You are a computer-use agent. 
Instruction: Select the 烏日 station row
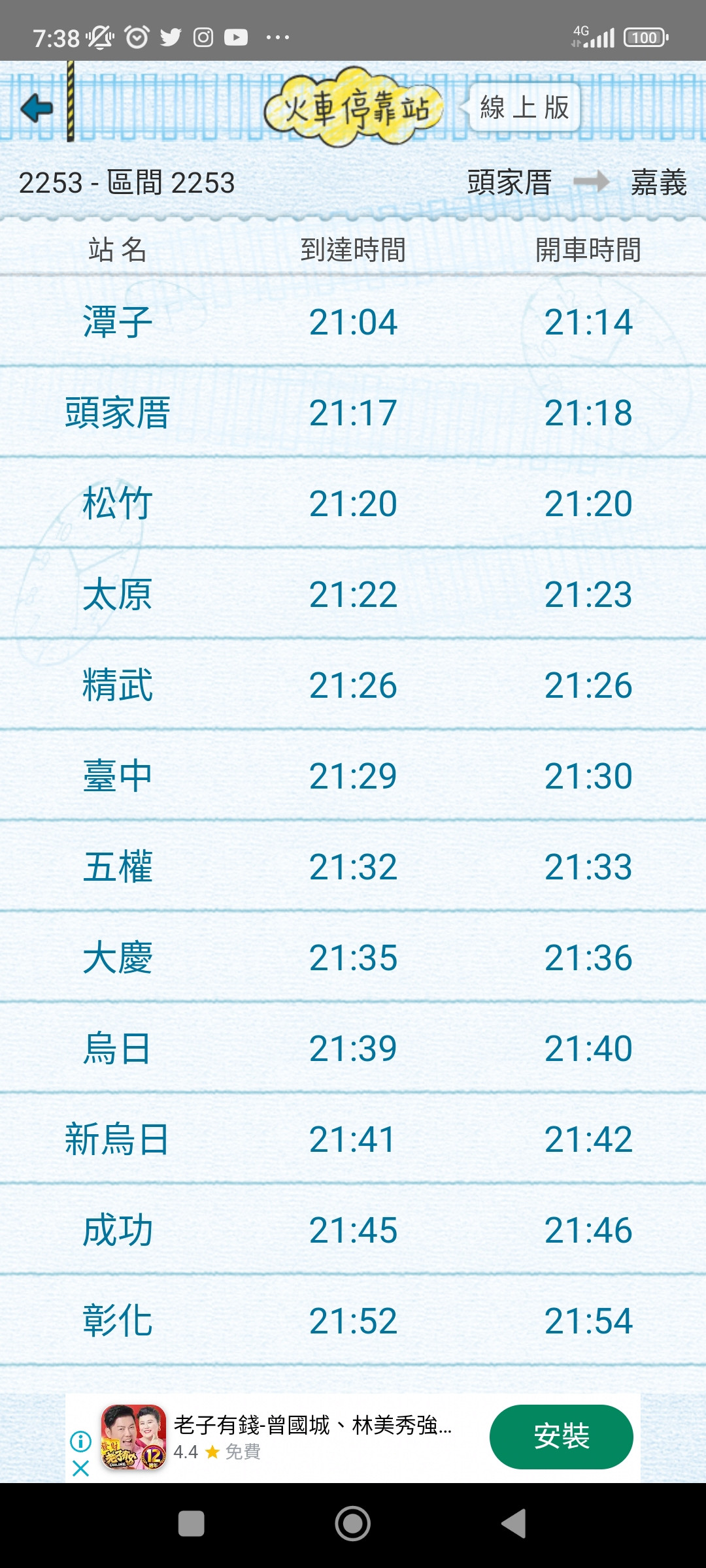(353, 1048)
